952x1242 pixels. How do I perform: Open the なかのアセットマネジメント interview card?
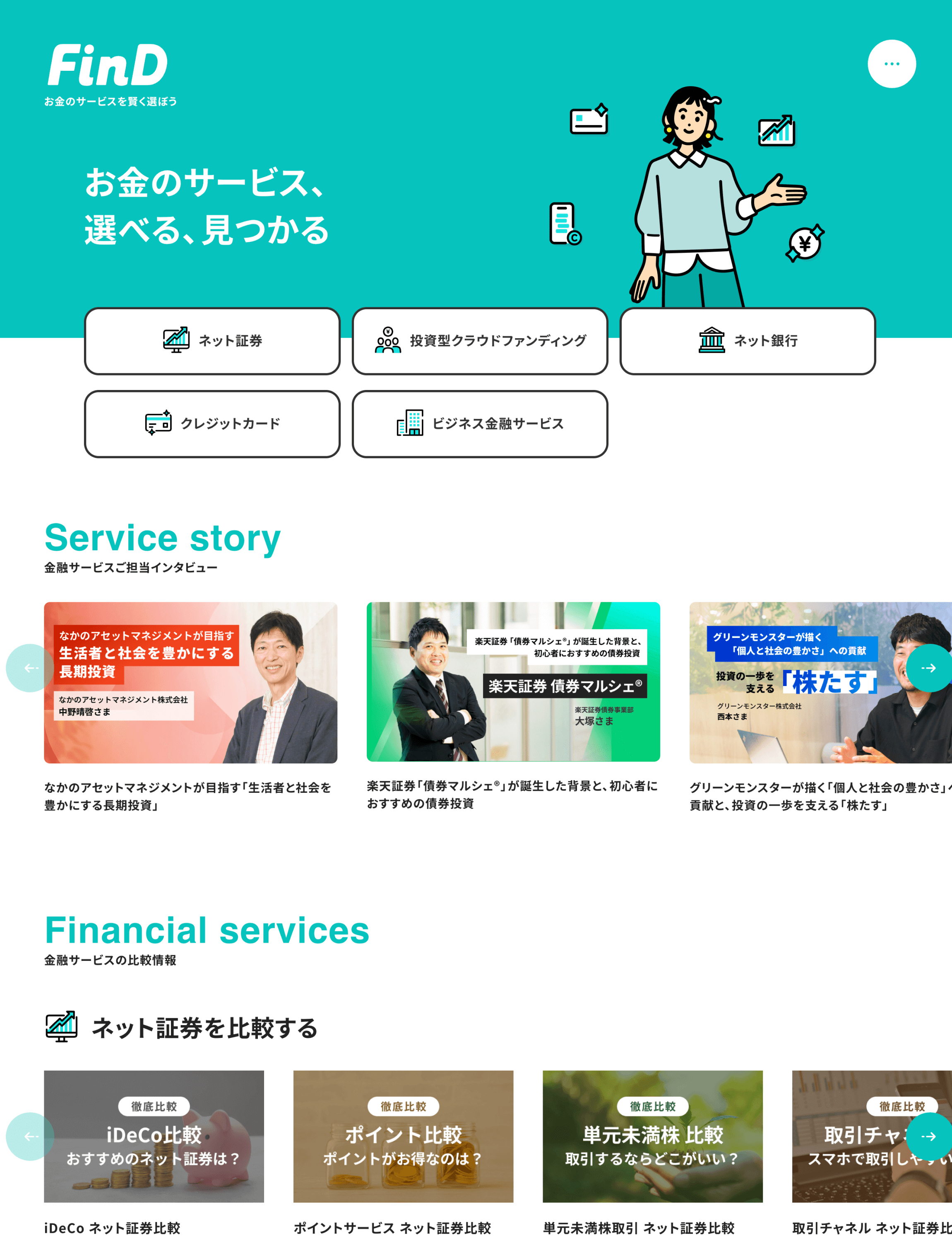pyautogui.click(x=190, y=682)
